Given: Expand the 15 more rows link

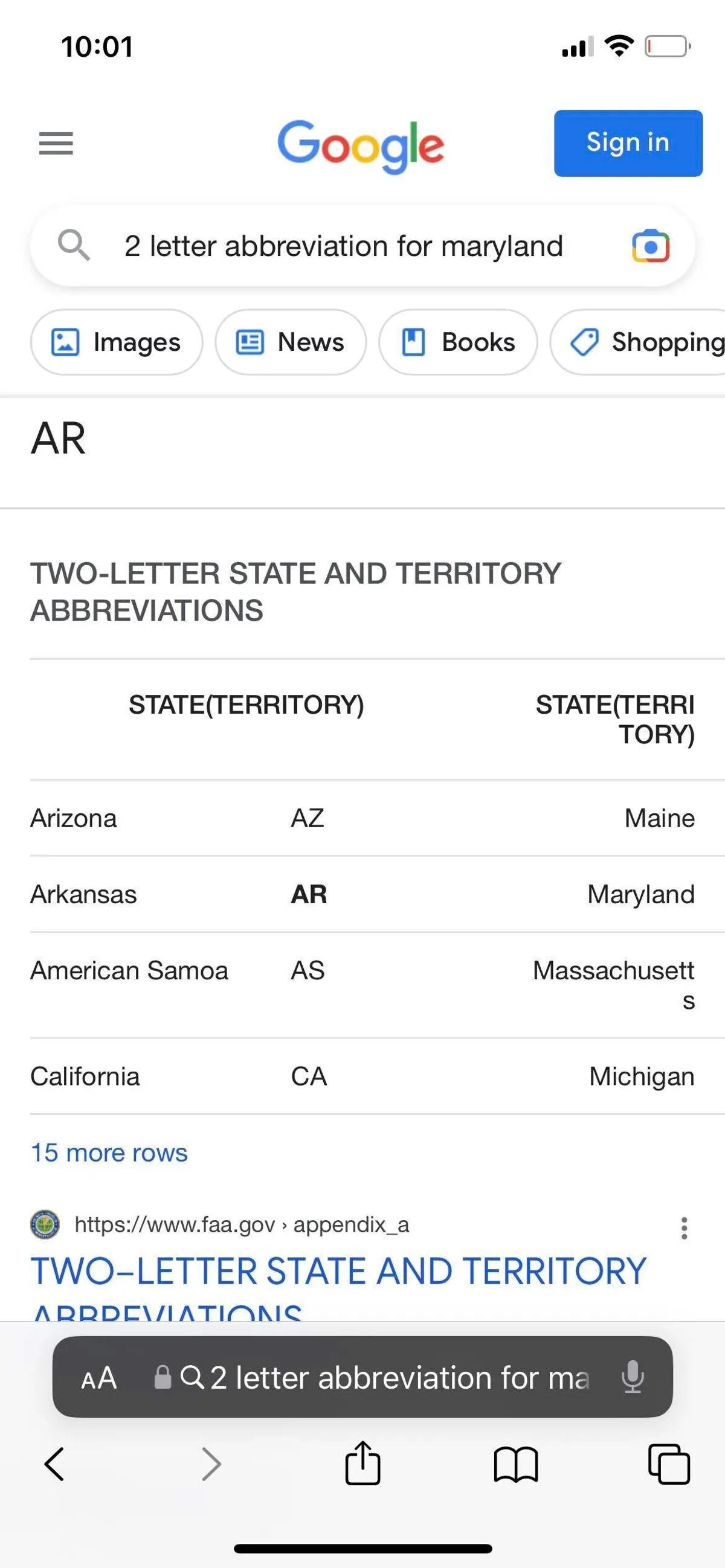Looking at the screenshot, I should click(109, 1152).
